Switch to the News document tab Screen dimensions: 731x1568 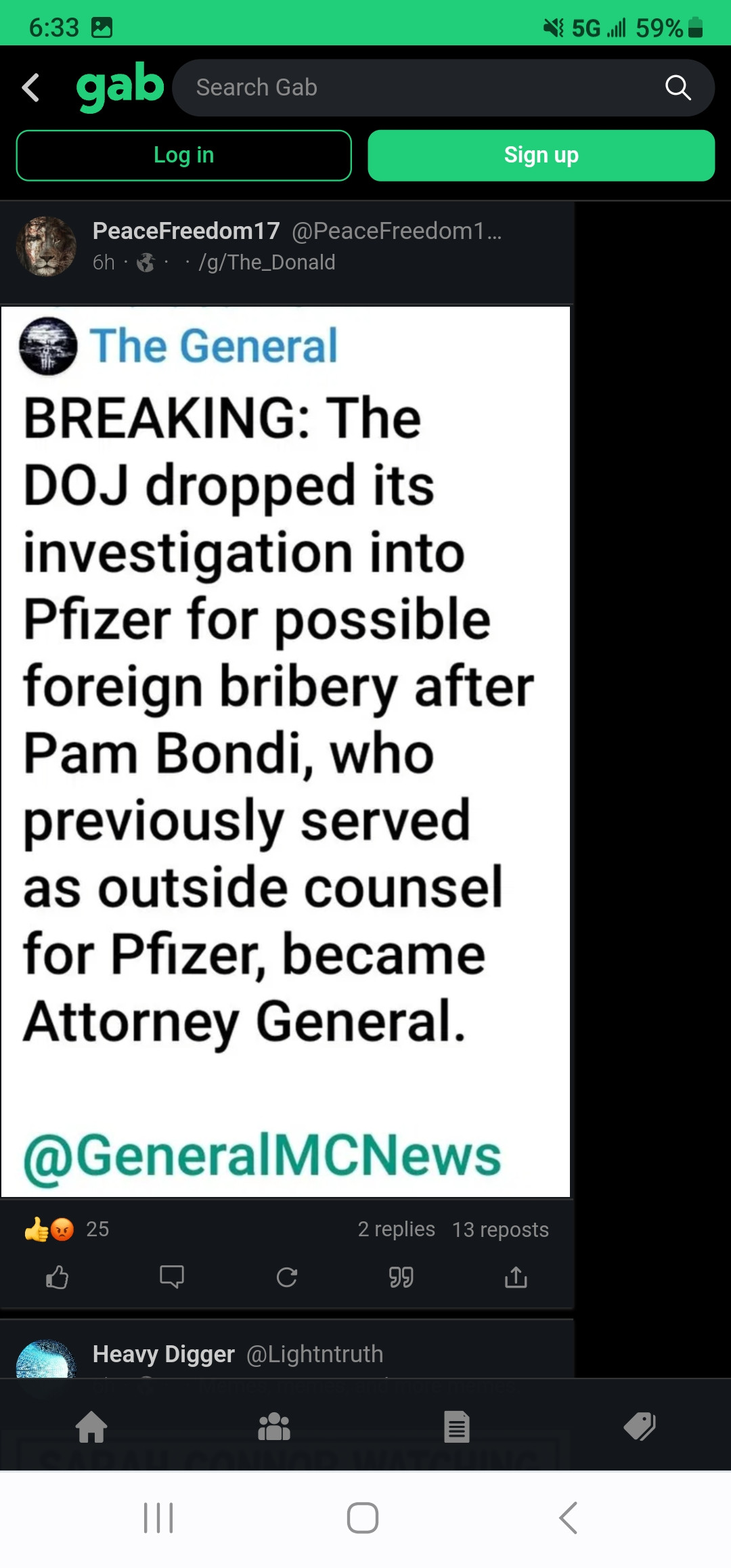[457, 1427]
